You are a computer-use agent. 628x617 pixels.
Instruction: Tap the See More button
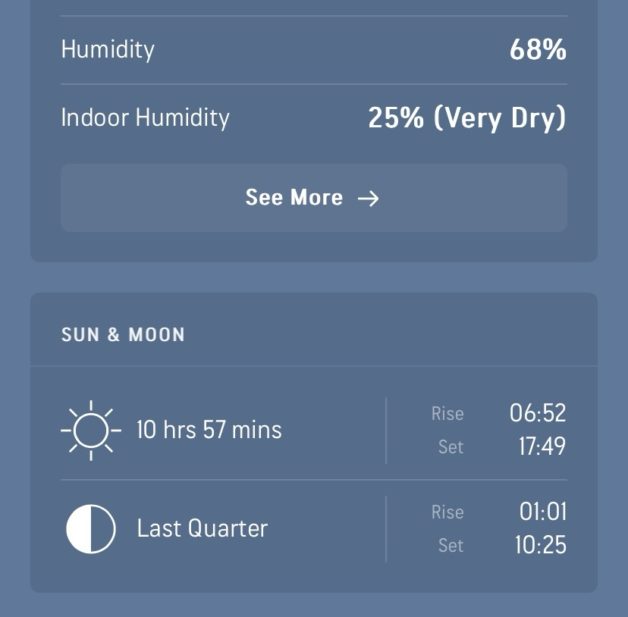[x=313, y=198]
